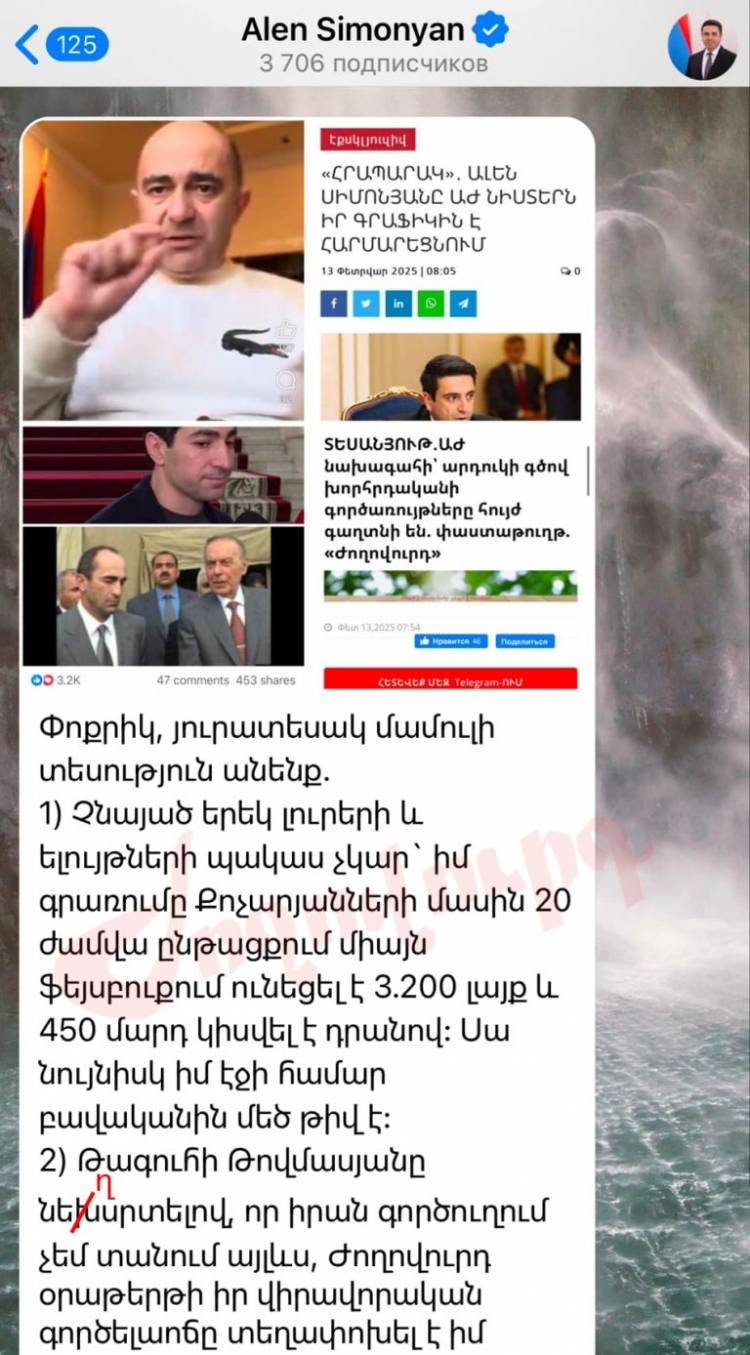750x1355 pixels.
Task: Open the channel profile photo
Action: 702,46
